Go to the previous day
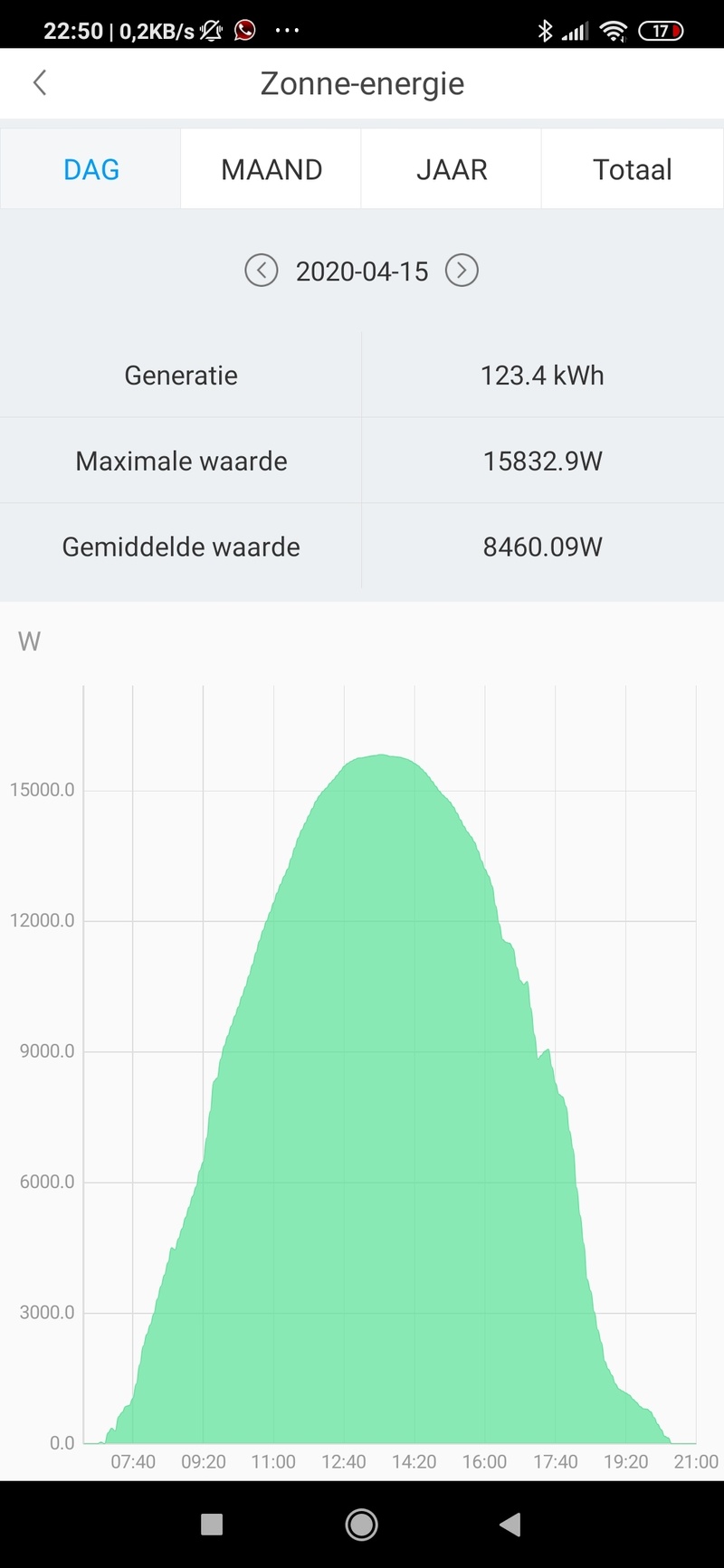The width and height of the screenshot is (724, 1568). [x=262, y=271]
